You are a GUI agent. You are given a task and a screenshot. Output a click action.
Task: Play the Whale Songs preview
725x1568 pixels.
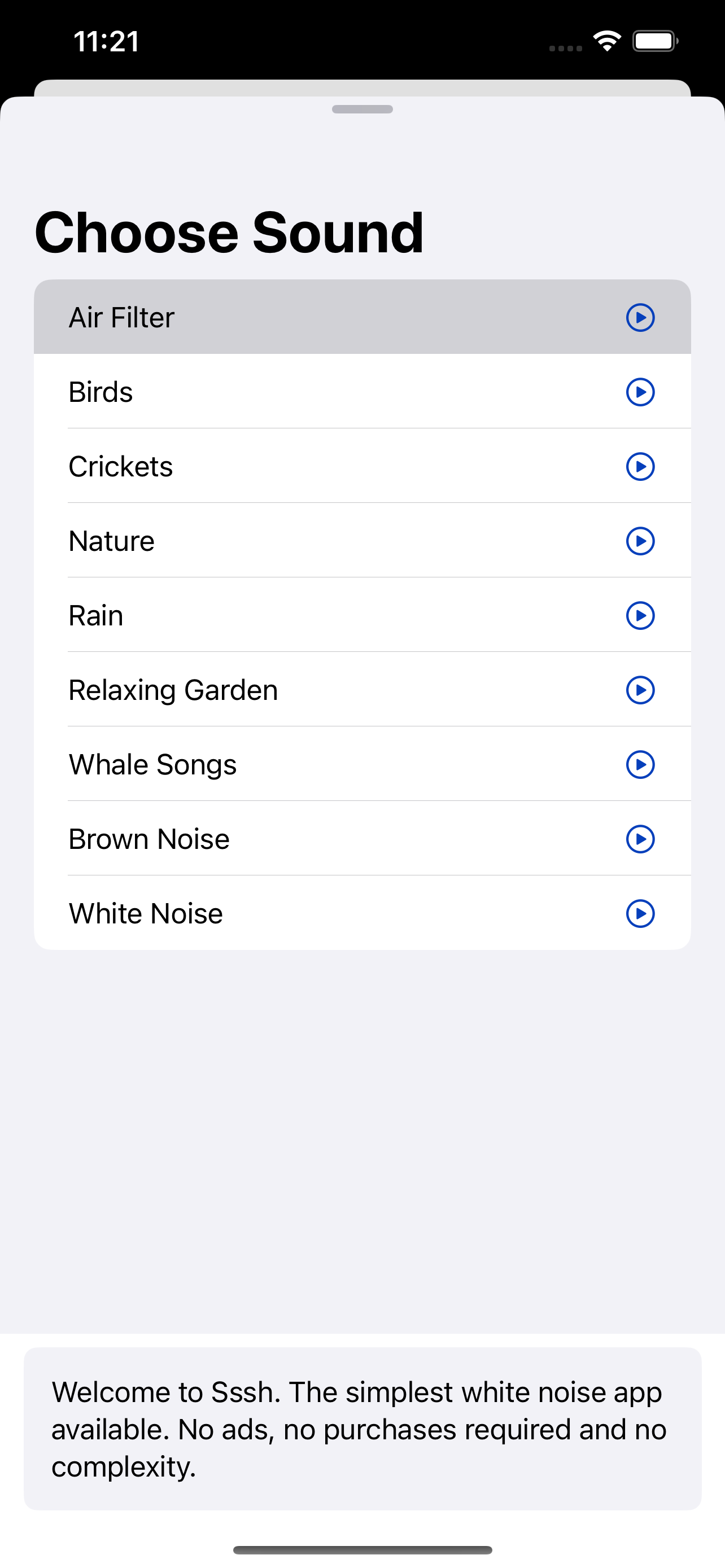point(640,764)
